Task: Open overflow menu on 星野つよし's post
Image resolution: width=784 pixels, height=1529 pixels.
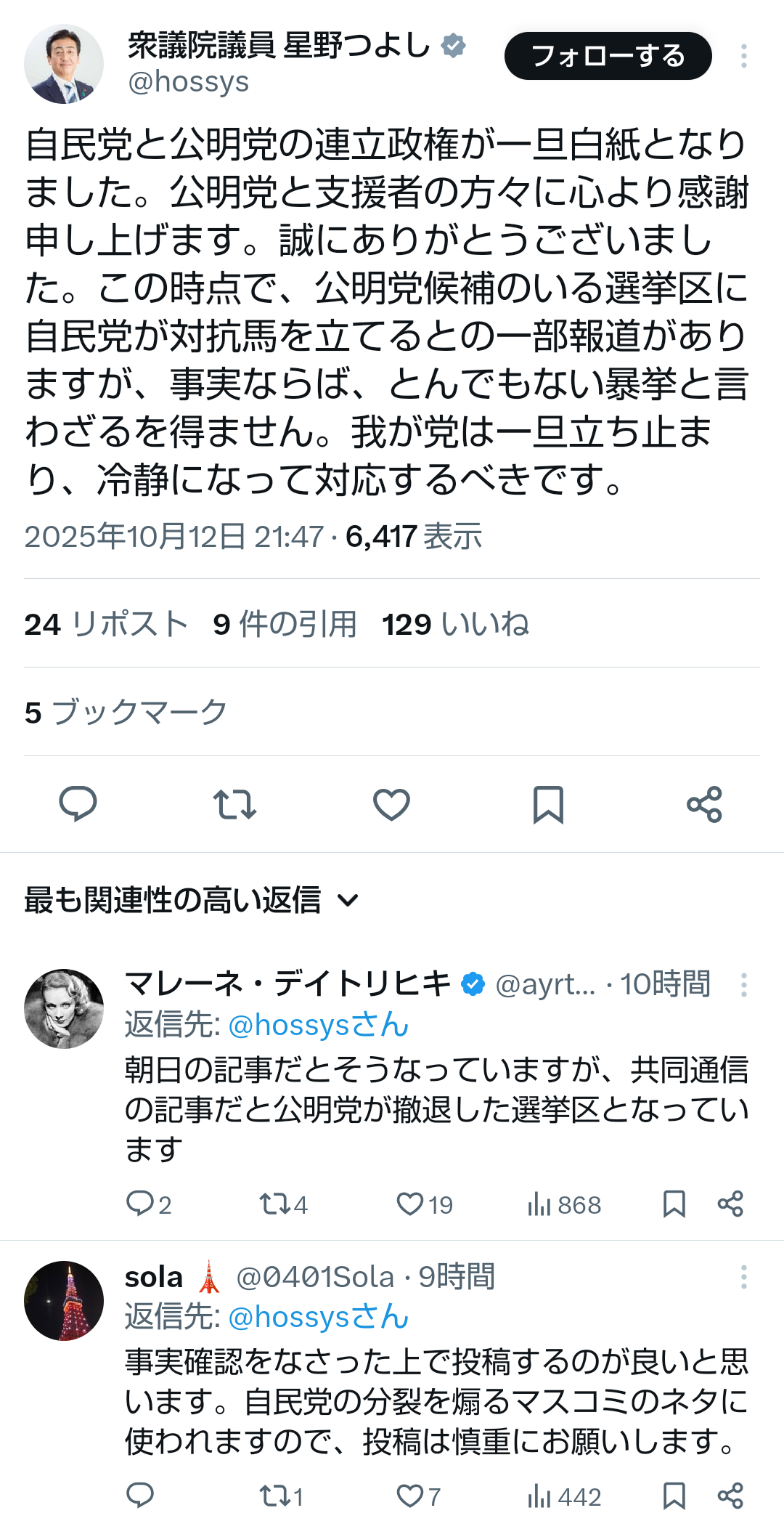Action: tap(743, 56)
